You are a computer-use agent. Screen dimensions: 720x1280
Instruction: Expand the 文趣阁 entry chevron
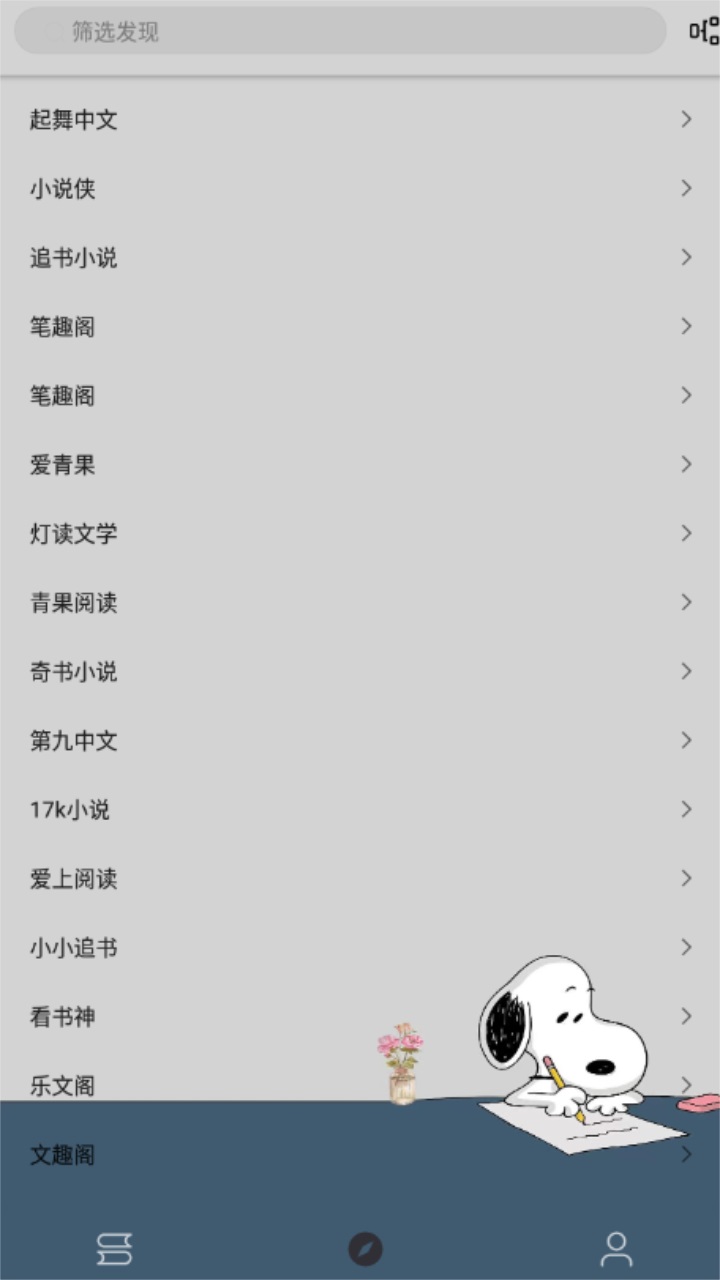tap(686, 1153)
